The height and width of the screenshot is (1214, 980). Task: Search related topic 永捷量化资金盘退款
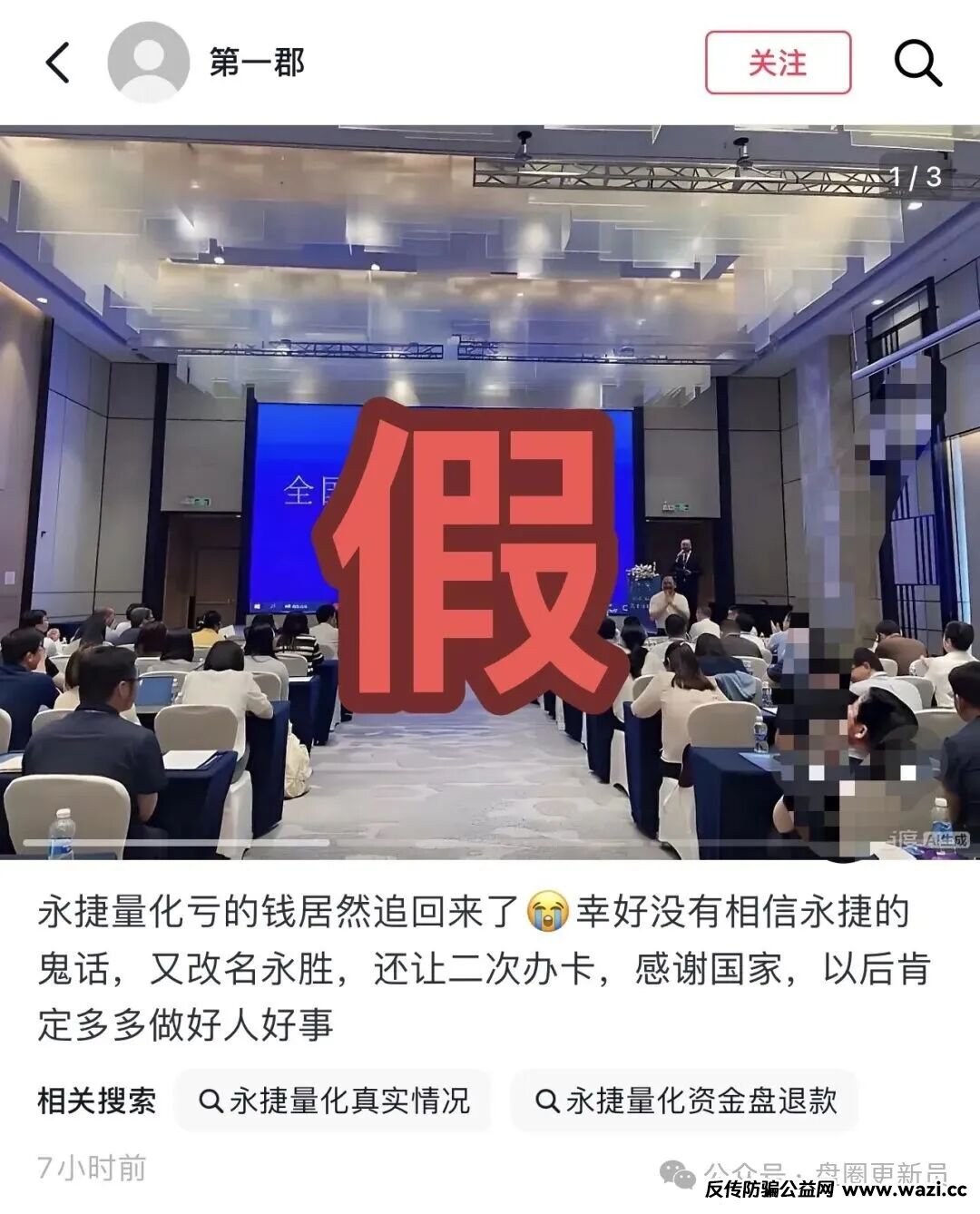(x=685, y=1101)
